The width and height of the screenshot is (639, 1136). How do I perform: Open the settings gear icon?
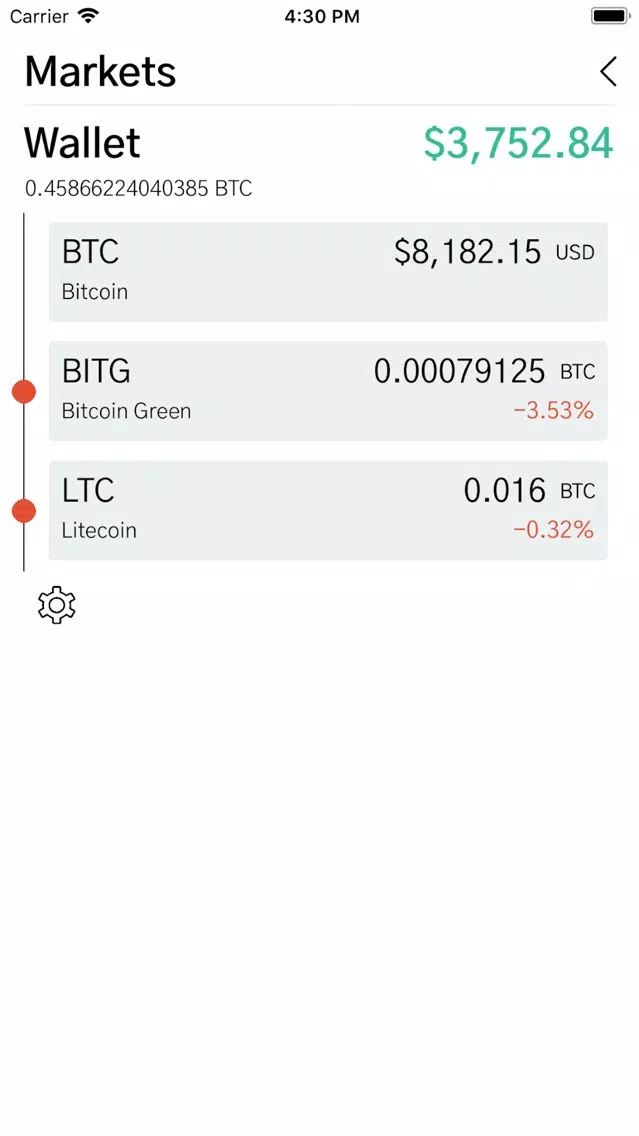tap(57, 605)
